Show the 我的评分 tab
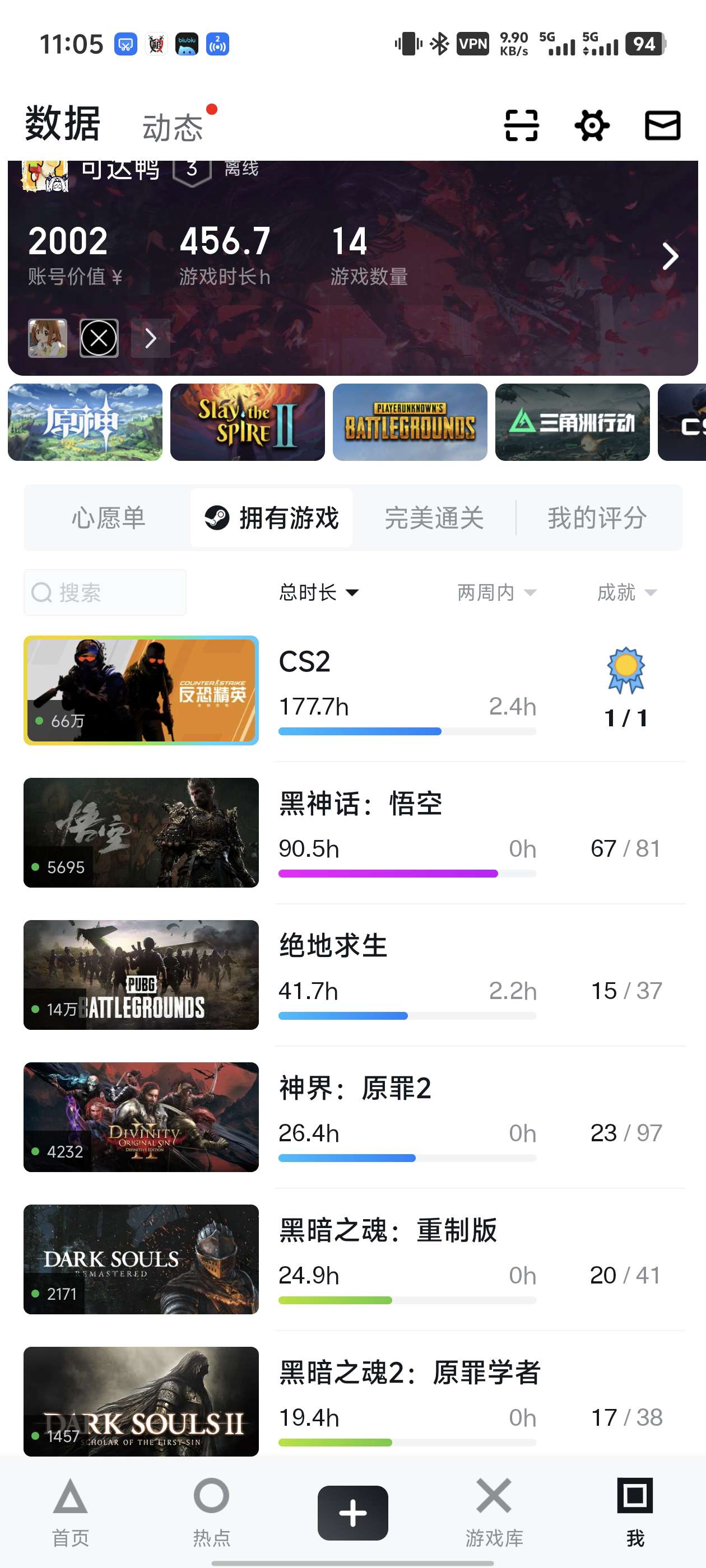This screenshot has height=1568, width=706. point(596,518)
